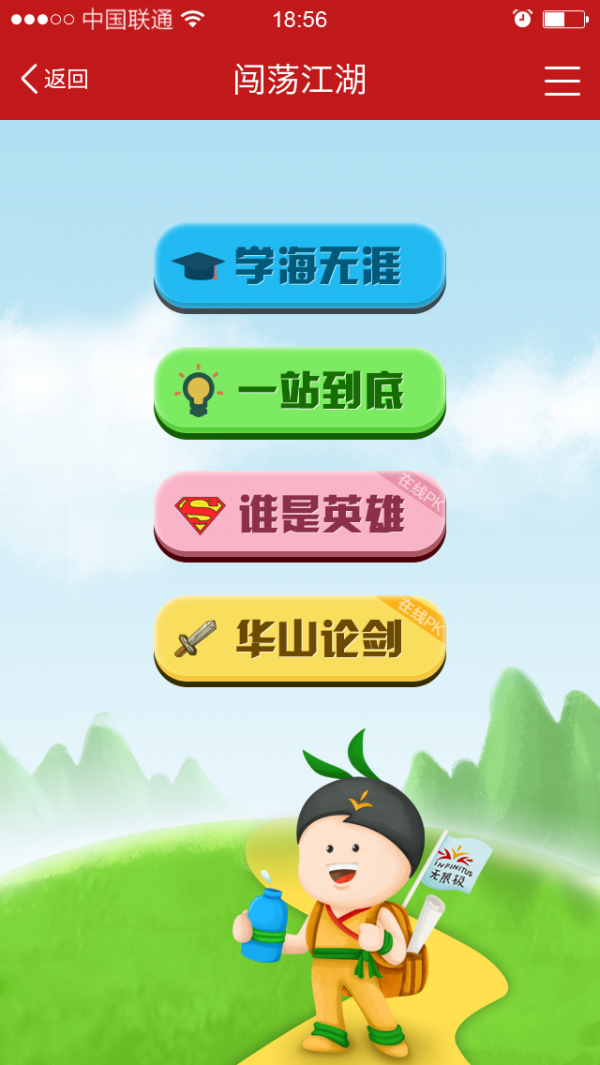
Task: Select 华山论剑 online PK
Action: pyautogui.click(x=300, y=639)
